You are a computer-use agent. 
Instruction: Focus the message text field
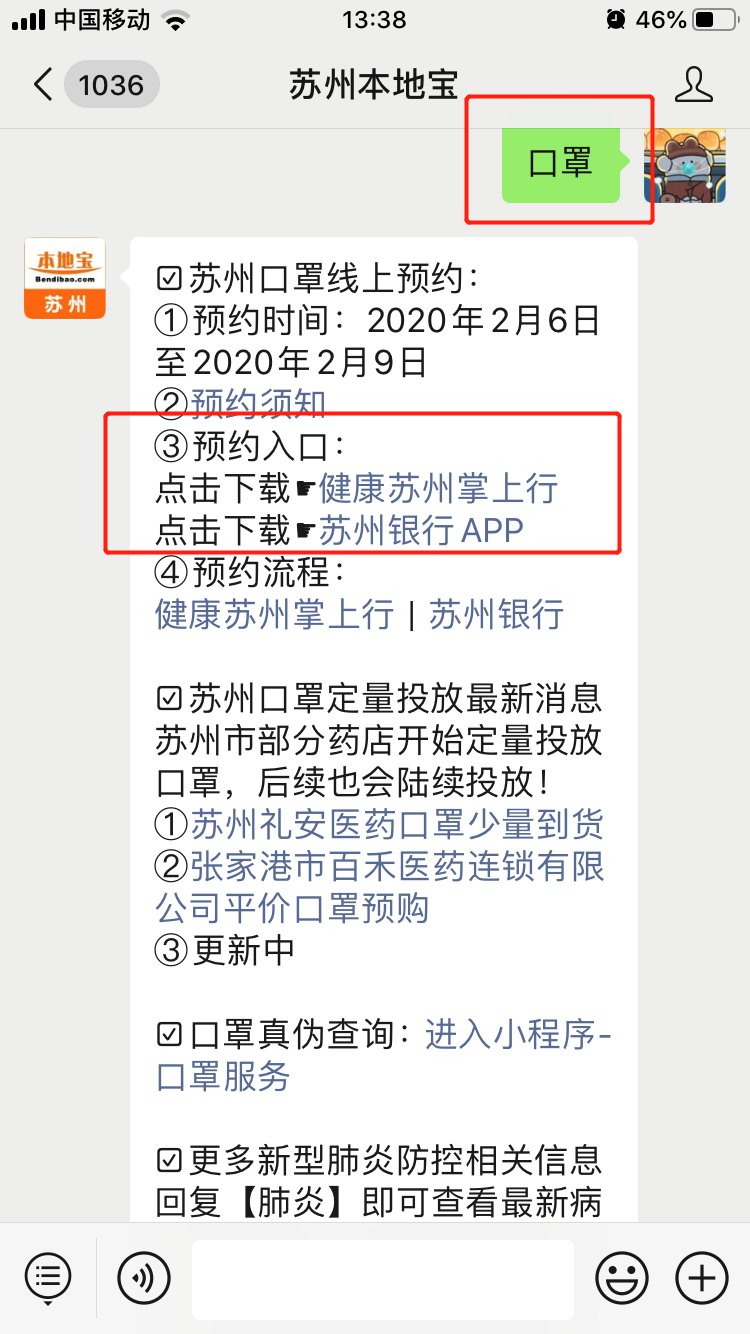point(382,1277)
